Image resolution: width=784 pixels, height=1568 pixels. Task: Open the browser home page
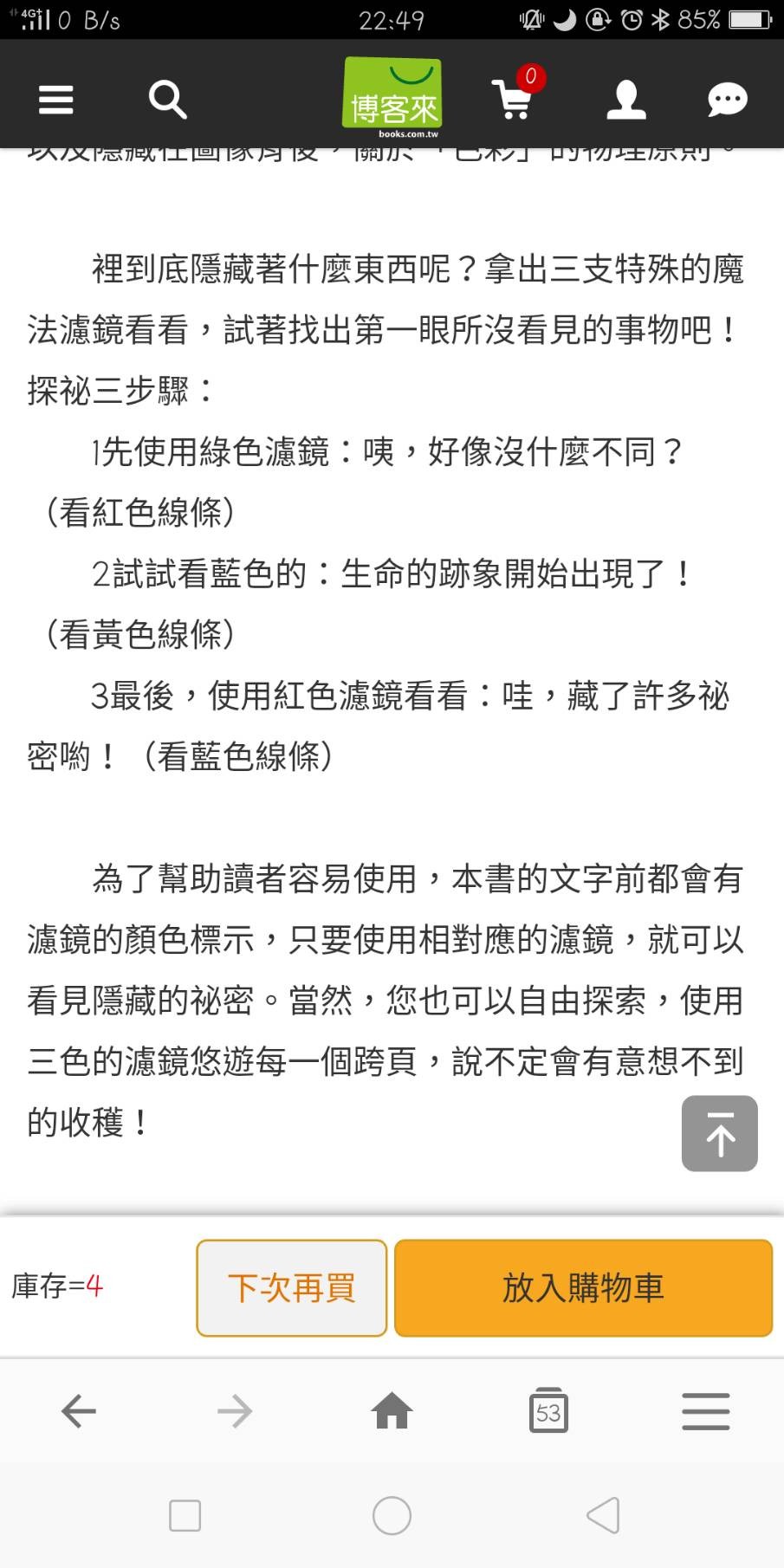(x=392, y=1410)
